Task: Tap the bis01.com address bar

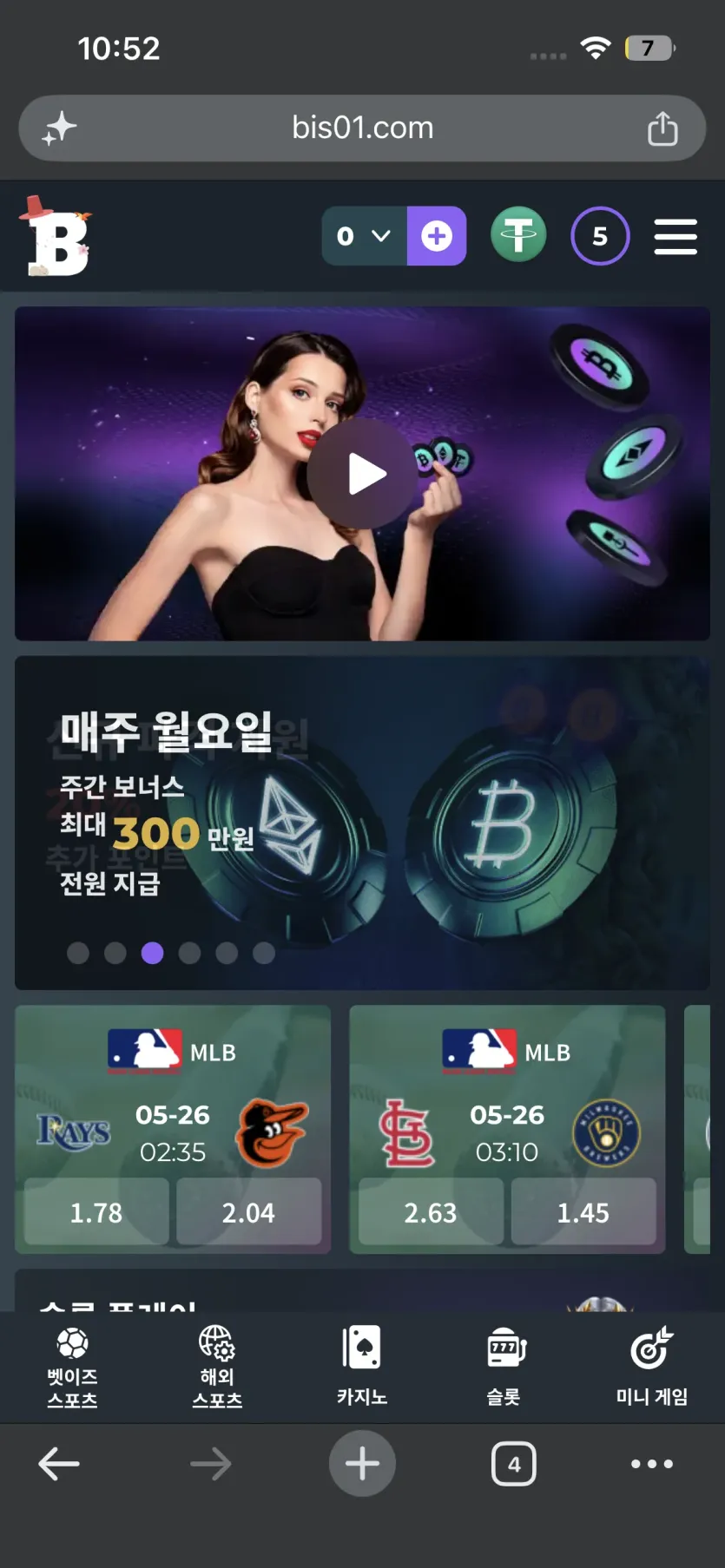Action: click(362, 128)
